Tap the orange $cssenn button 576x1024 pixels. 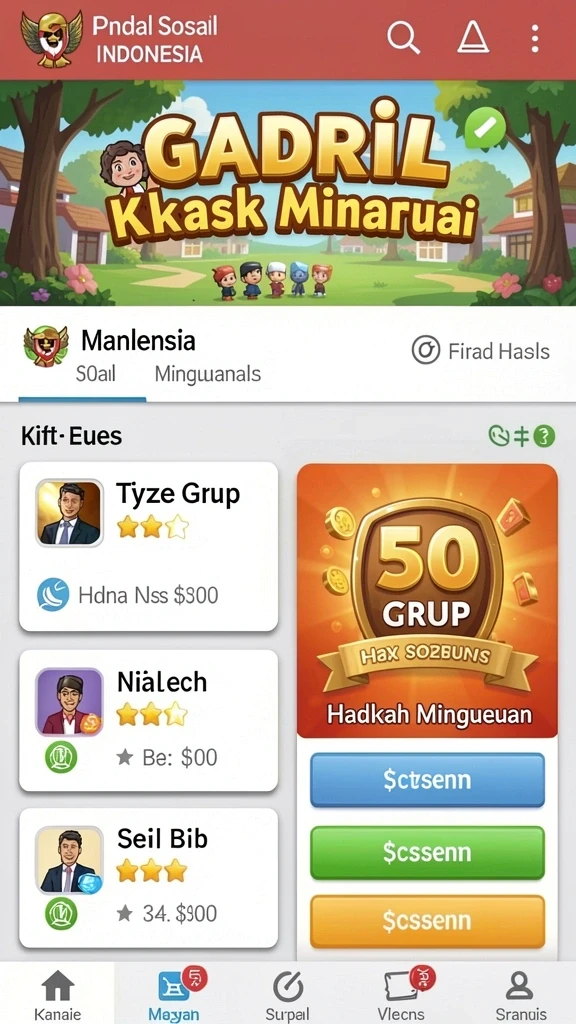click(427, 921)
